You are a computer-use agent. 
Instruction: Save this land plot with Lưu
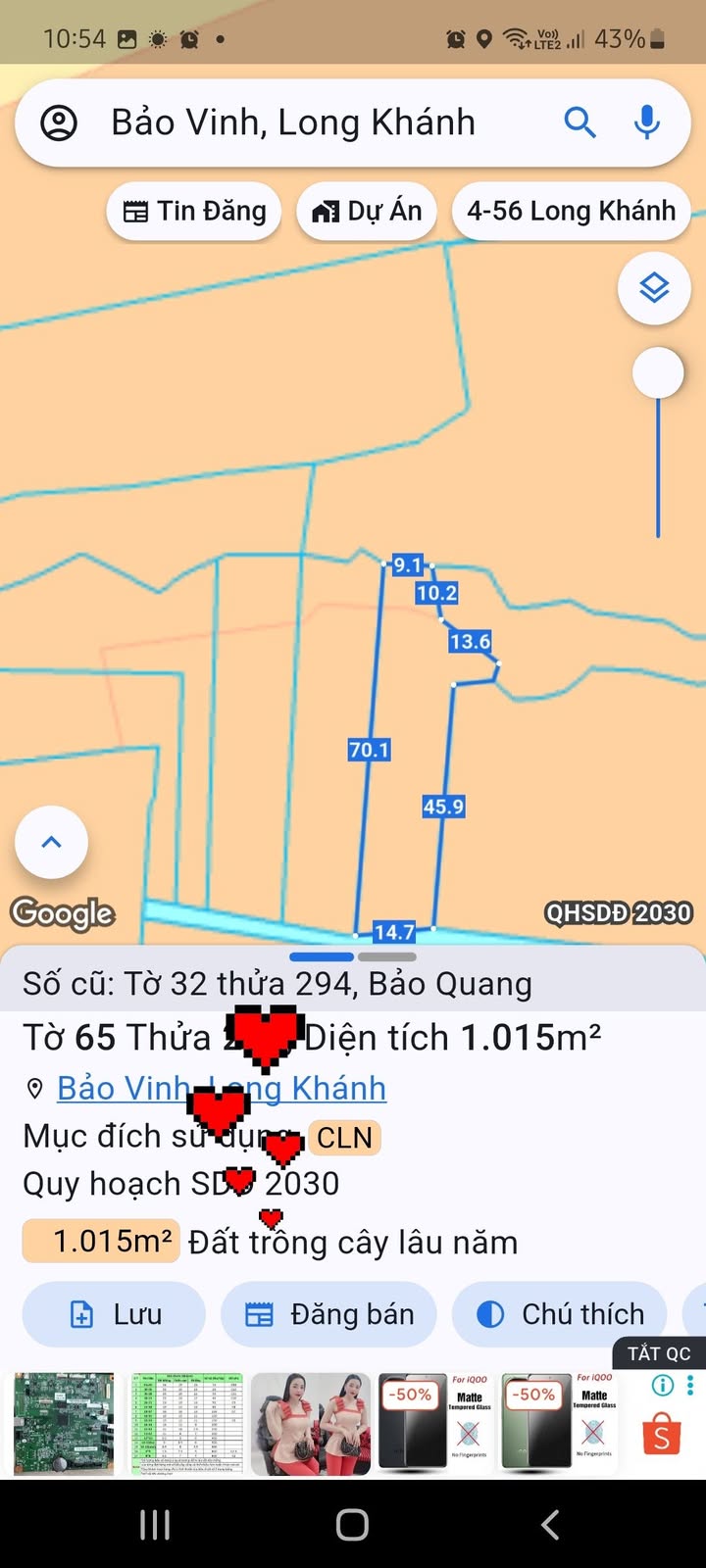coord(115,1314)
